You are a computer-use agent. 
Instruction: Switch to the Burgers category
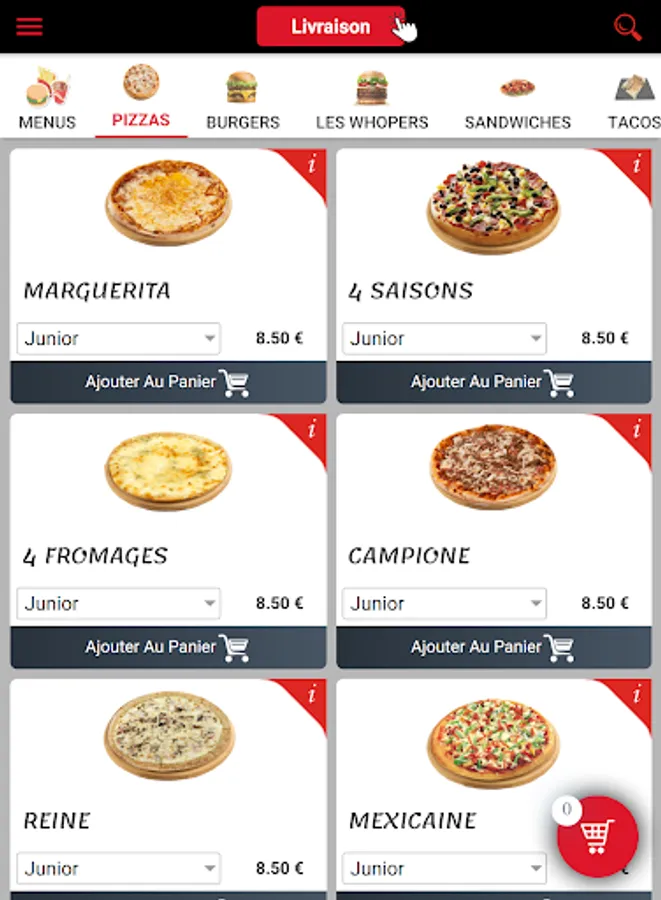point(243,101)
